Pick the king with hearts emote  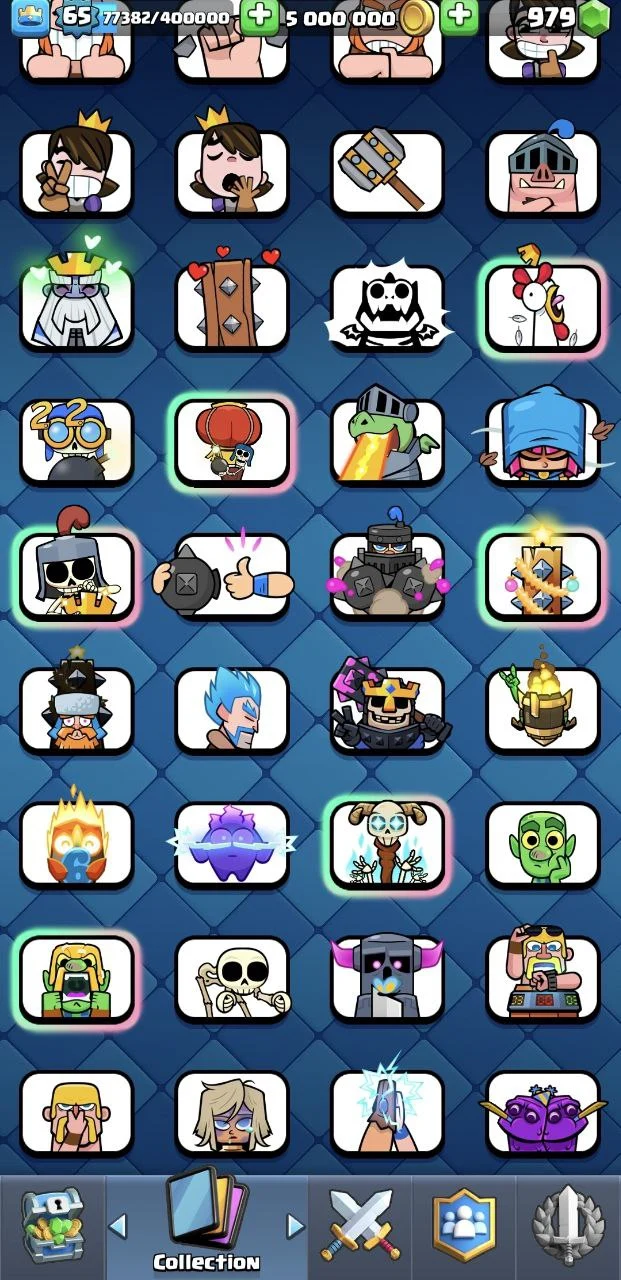tap(76, 306)
